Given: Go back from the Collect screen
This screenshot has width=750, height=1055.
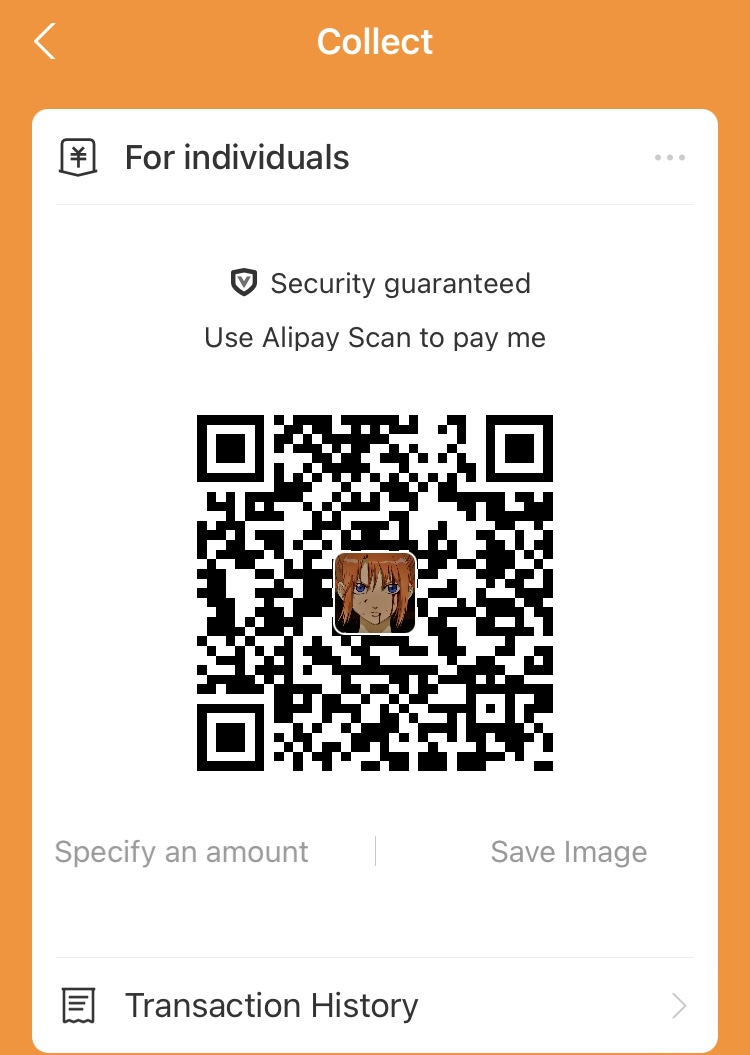Looking at the screenshot, I should point(44,42).
